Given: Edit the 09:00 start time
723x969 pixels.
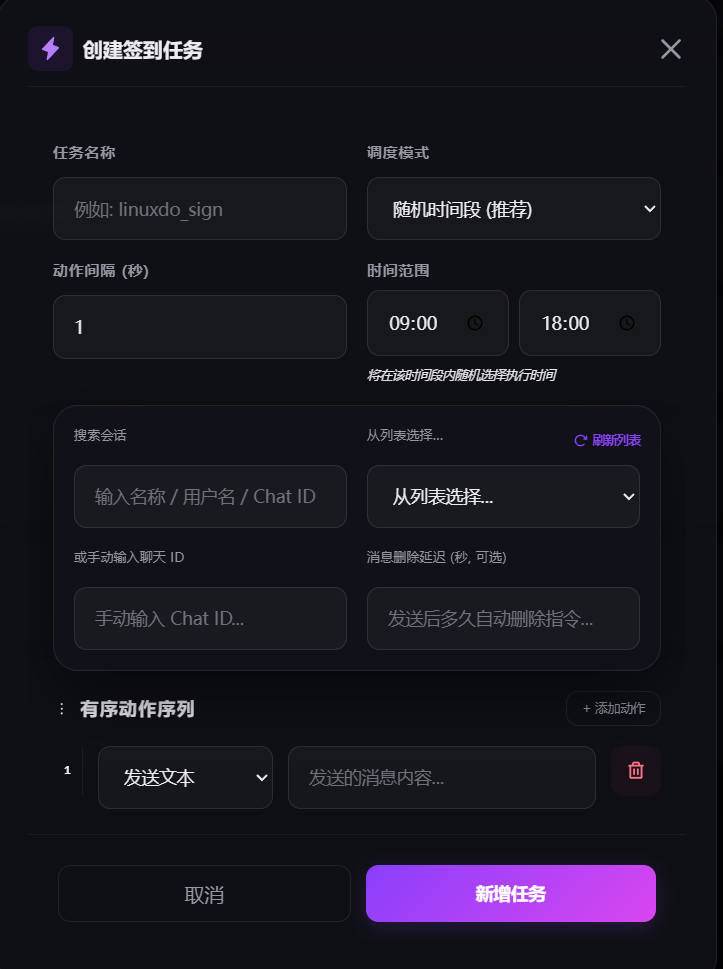Looking at the screenshot, I should point(414,323).
